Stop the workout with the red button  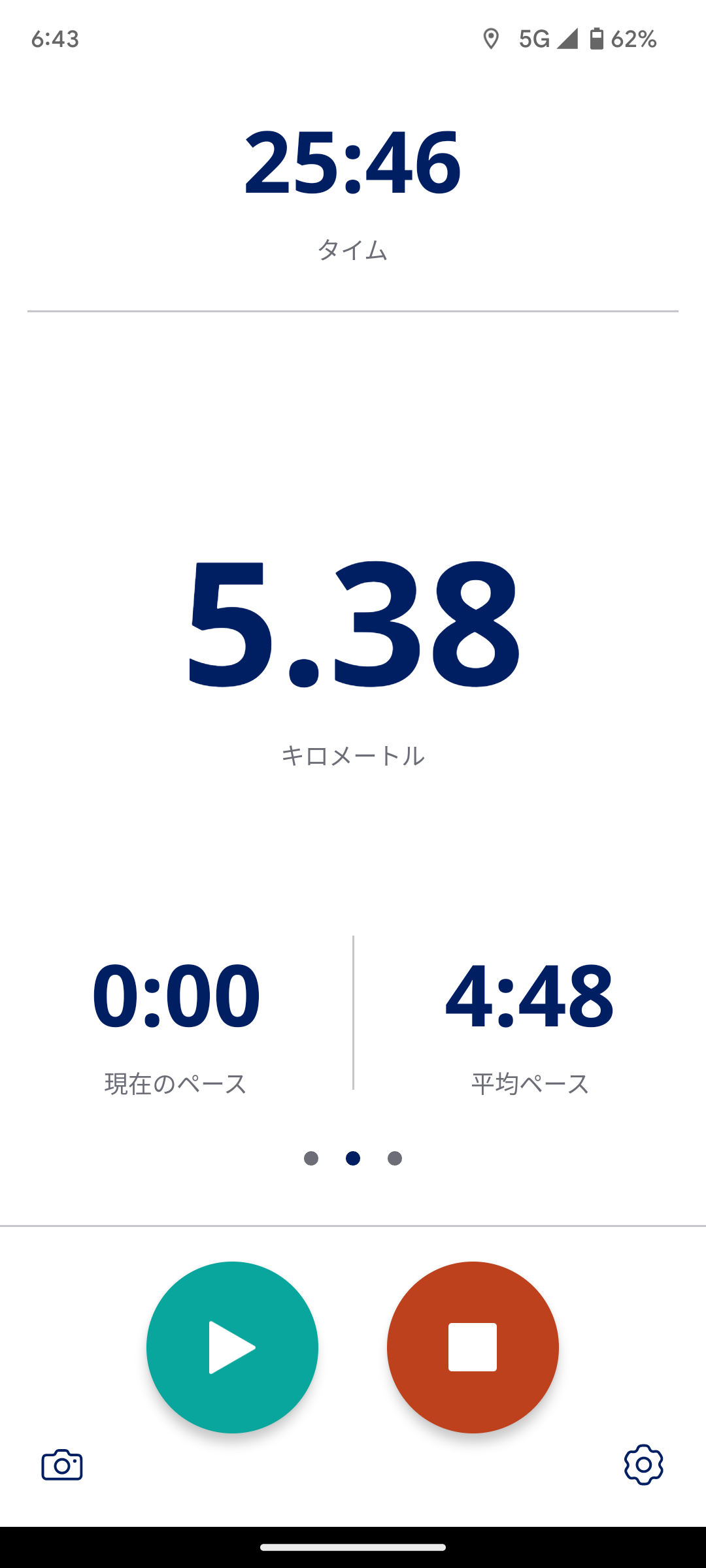click(473, 1347)
